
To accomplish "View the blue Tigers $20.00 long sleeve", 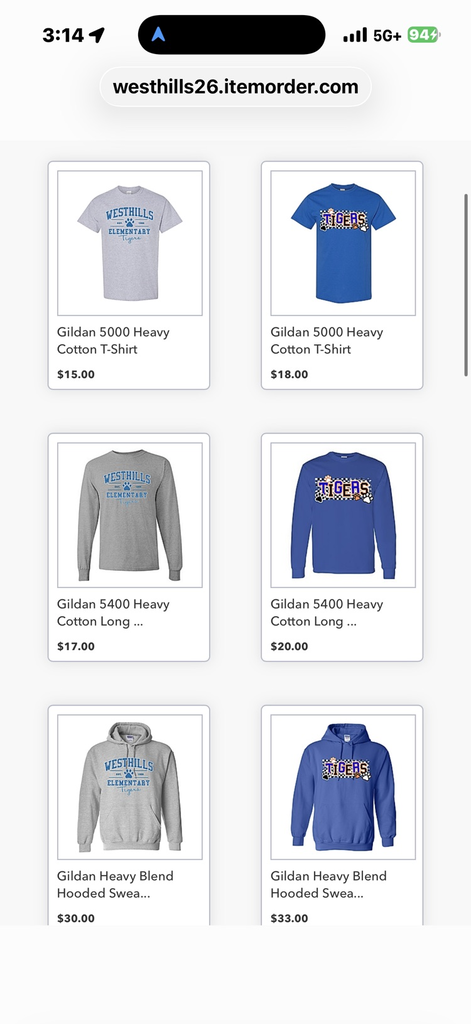I will pos(342,547).
